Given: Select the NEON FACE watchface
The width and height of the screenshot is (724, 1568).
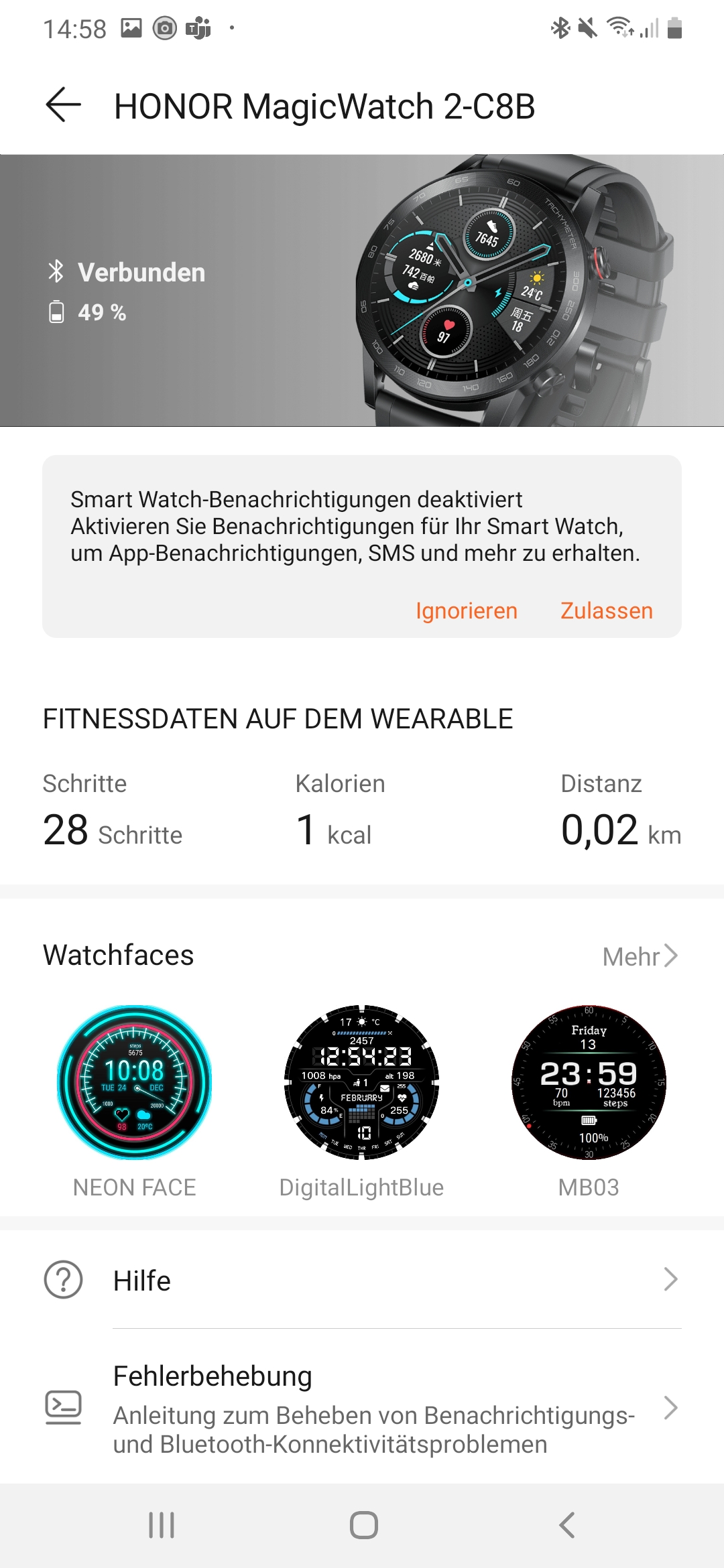Looking at the screenshot, I should [135, 1082].
